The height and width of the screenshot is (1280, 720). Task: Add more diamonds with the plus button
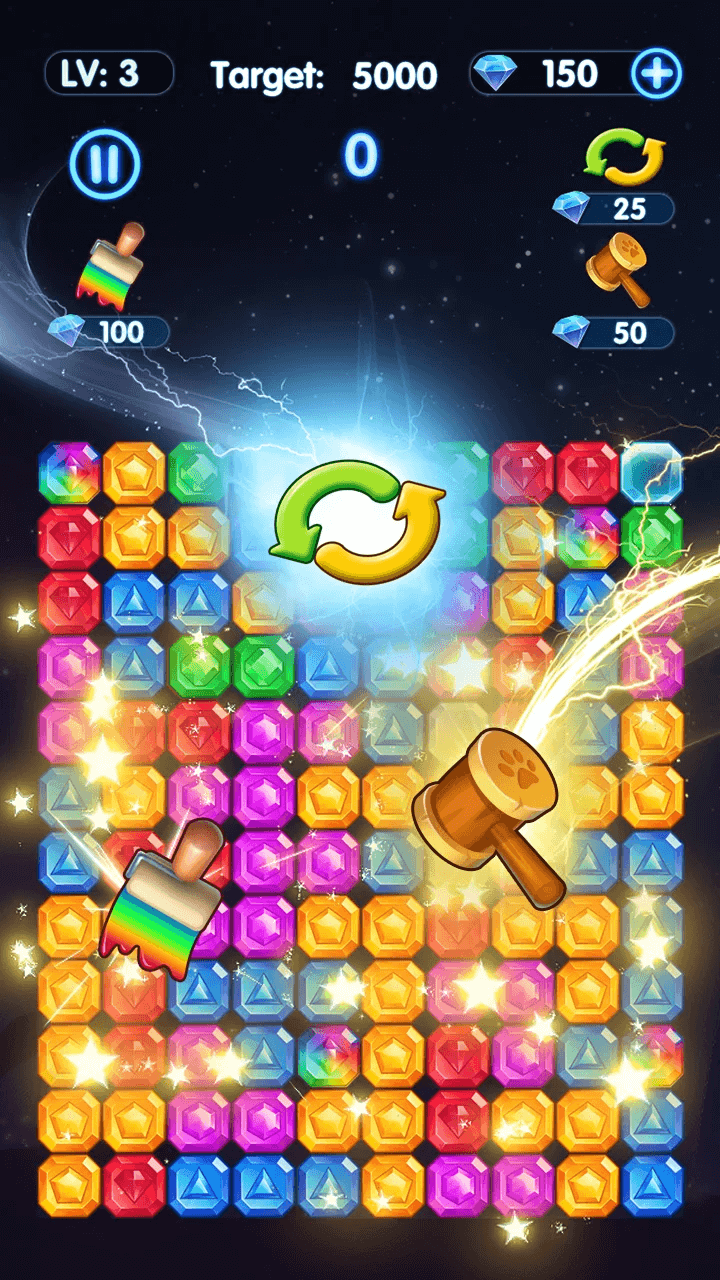click(x=657, y=73)
